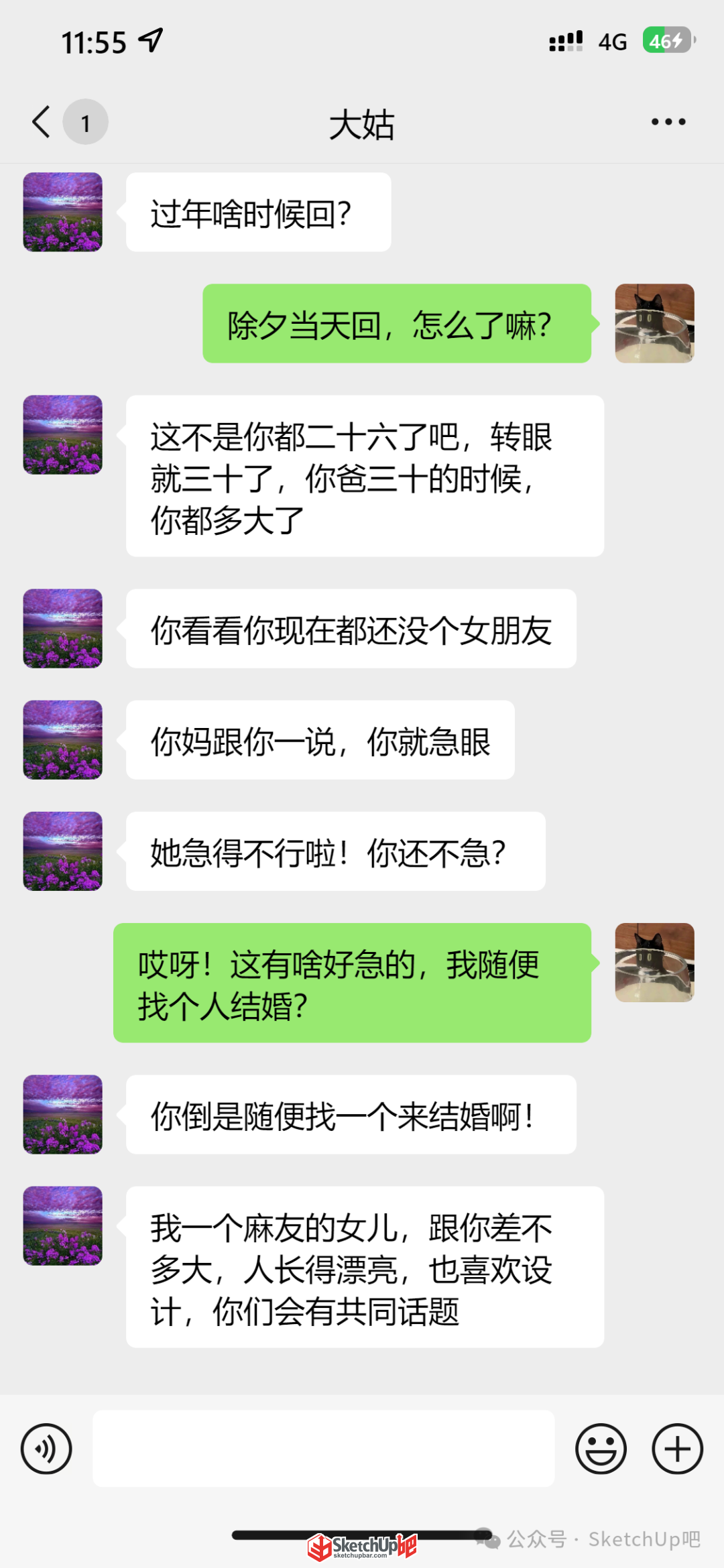Tap the message text field
The image size is (724, 1568).
coord(323,1448)
